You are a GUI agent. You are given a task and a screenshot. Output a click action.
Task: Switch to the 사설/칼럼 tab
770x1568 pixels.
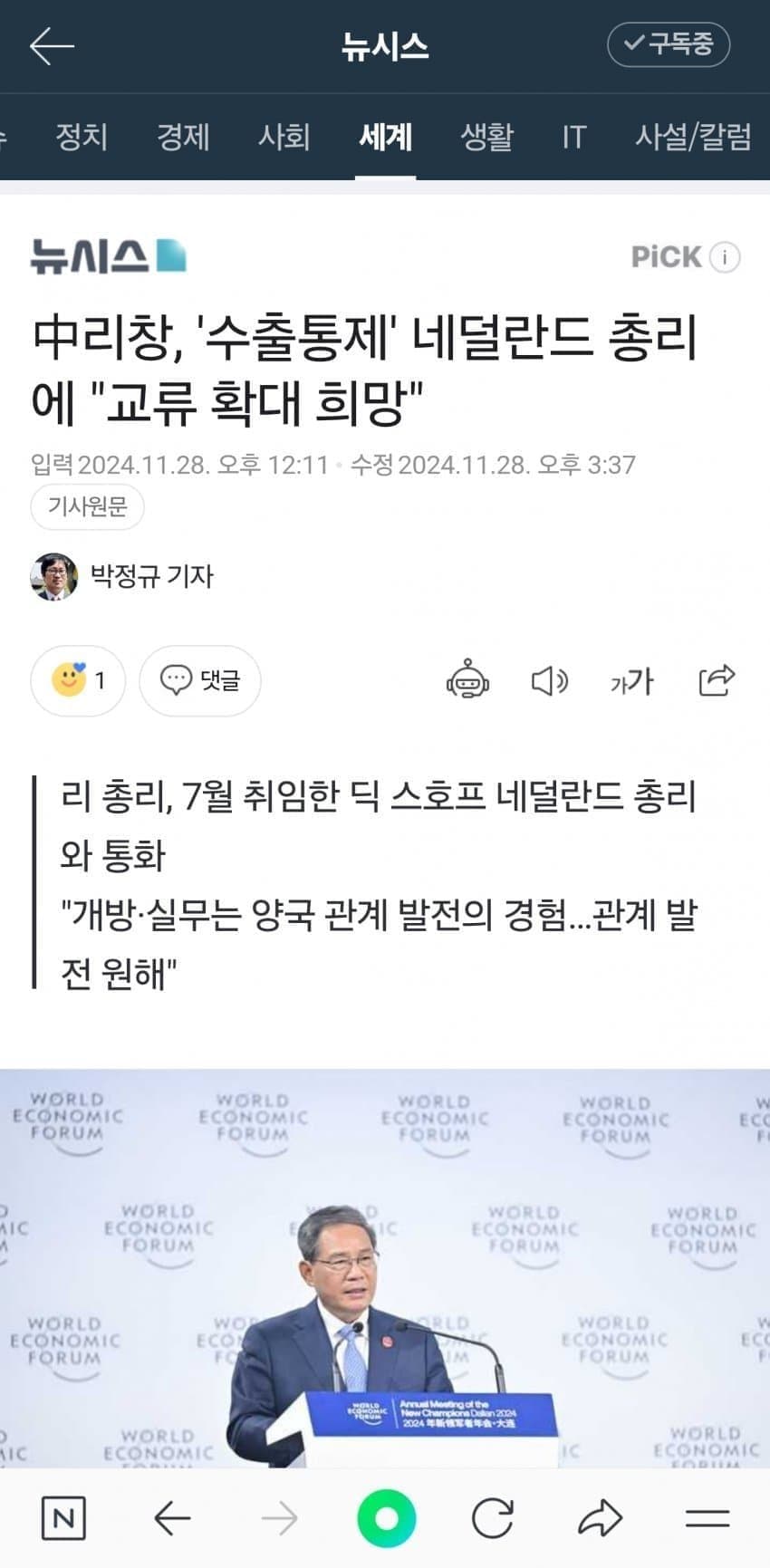[x=693, y=137]
